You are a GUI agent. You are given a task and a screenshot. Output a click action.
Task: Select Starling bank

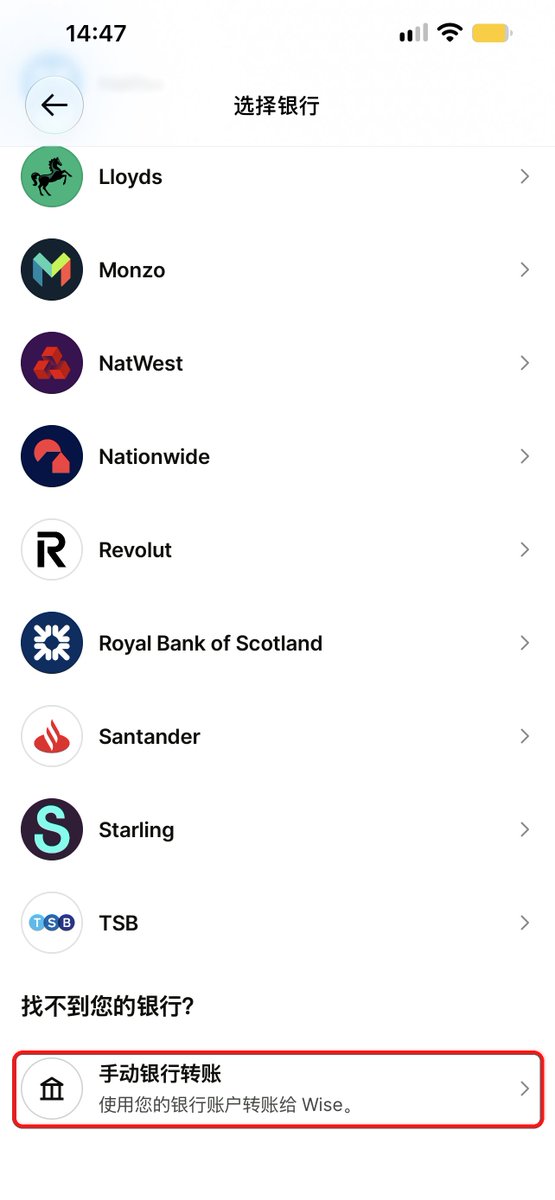277,830
